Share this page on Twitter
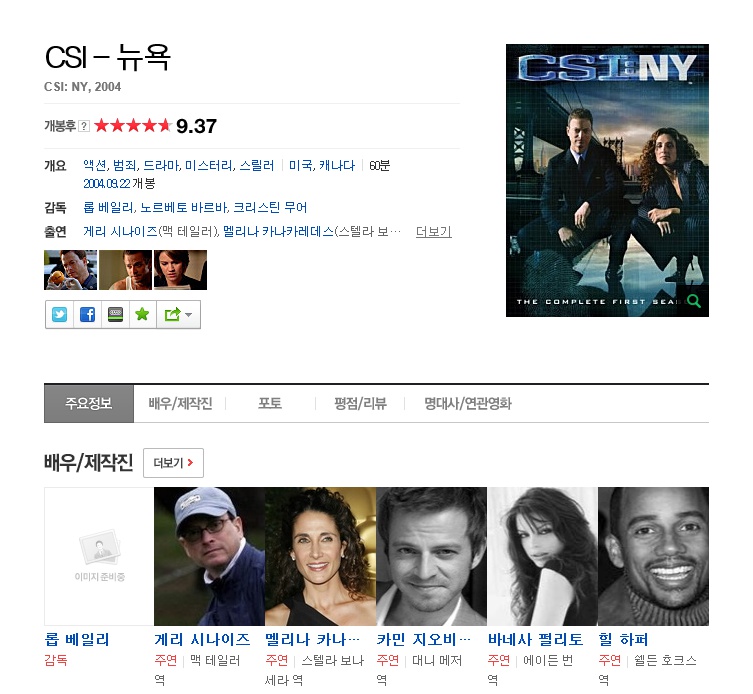This screenshot has height=694, width=753. pos(60,315)
